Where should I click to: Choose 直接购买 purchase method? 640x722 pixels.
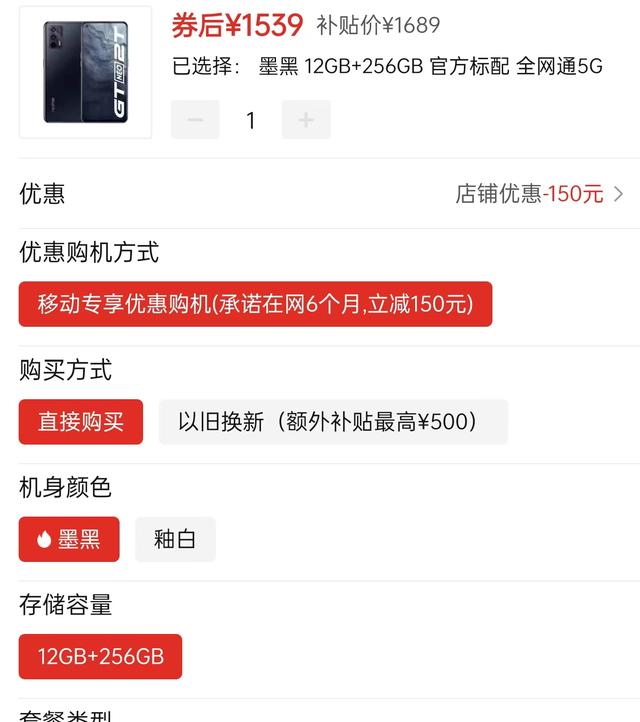tap(81, 422)
